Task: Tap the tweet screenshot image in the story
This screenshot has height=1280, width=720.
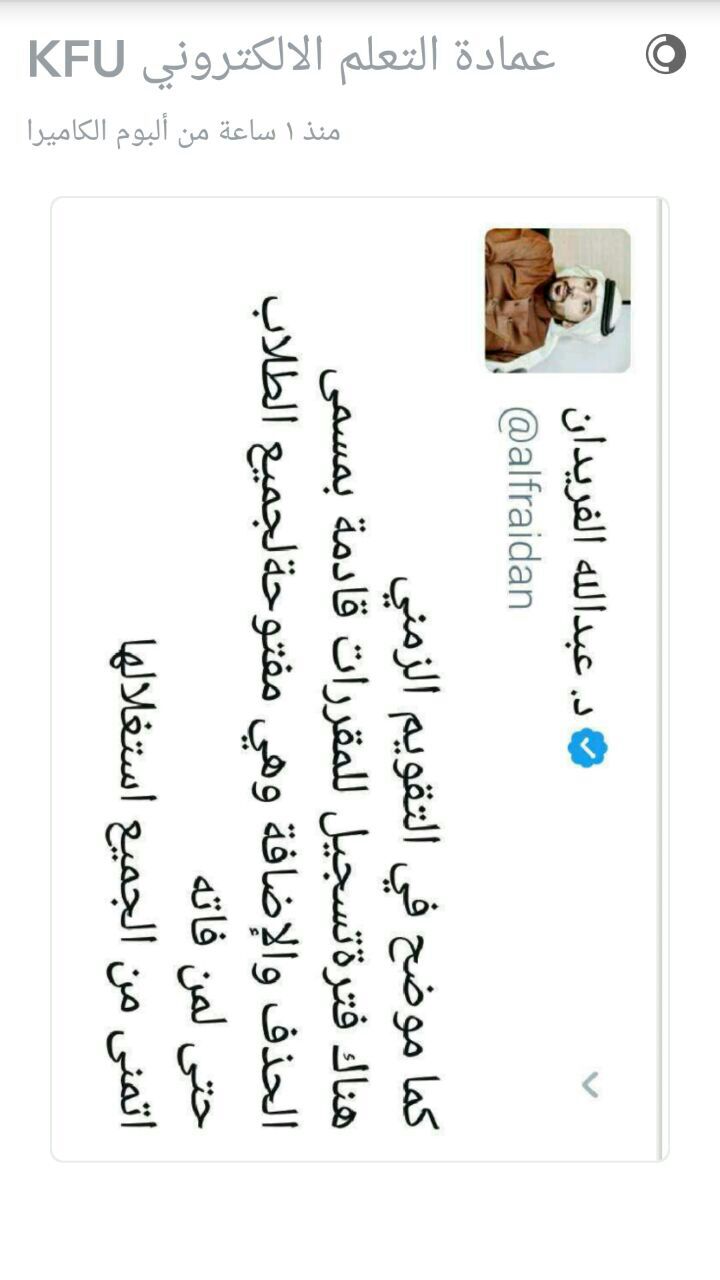Action: (x=360, y=679)
